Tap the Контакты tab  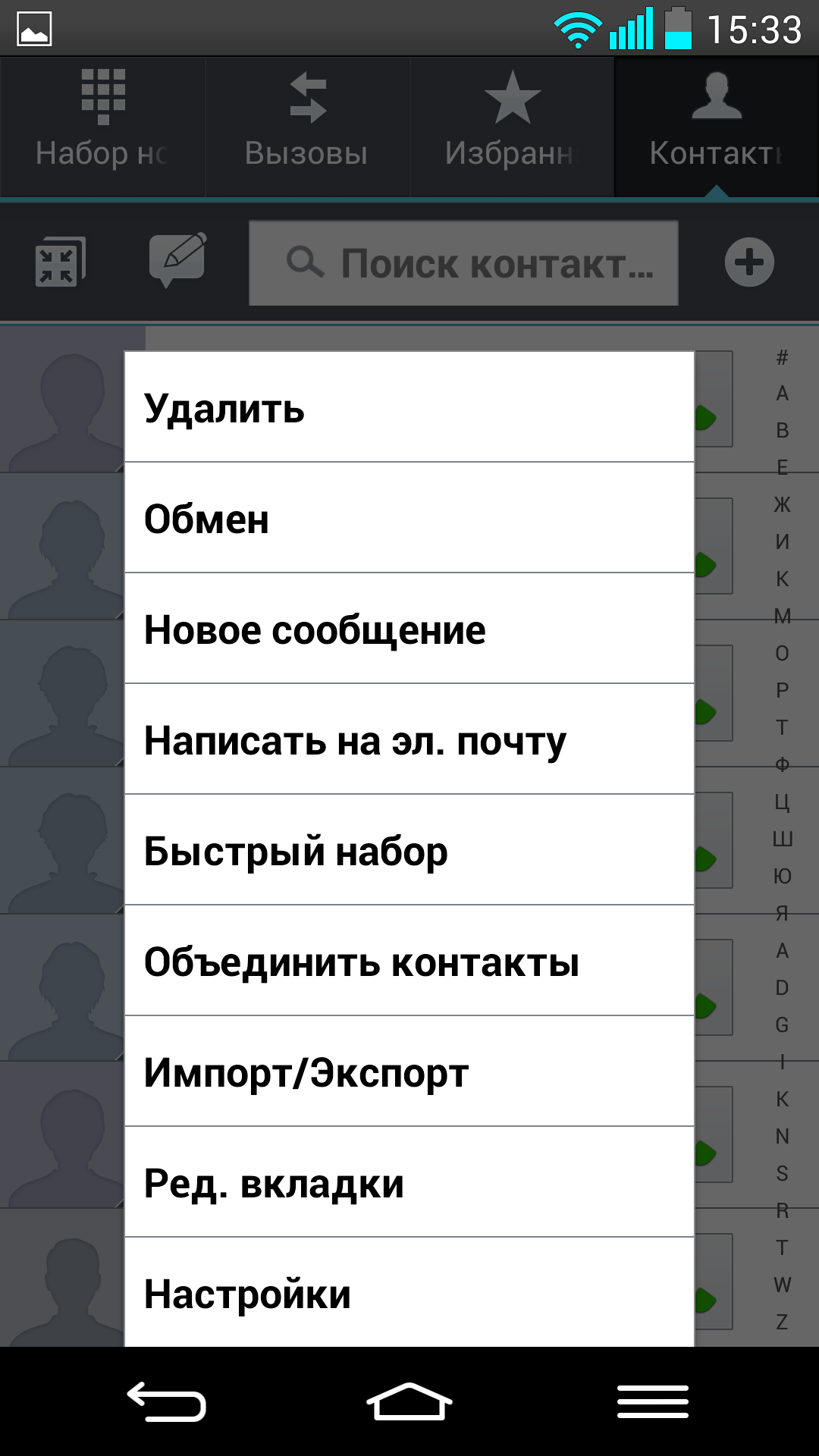(717, 127)
